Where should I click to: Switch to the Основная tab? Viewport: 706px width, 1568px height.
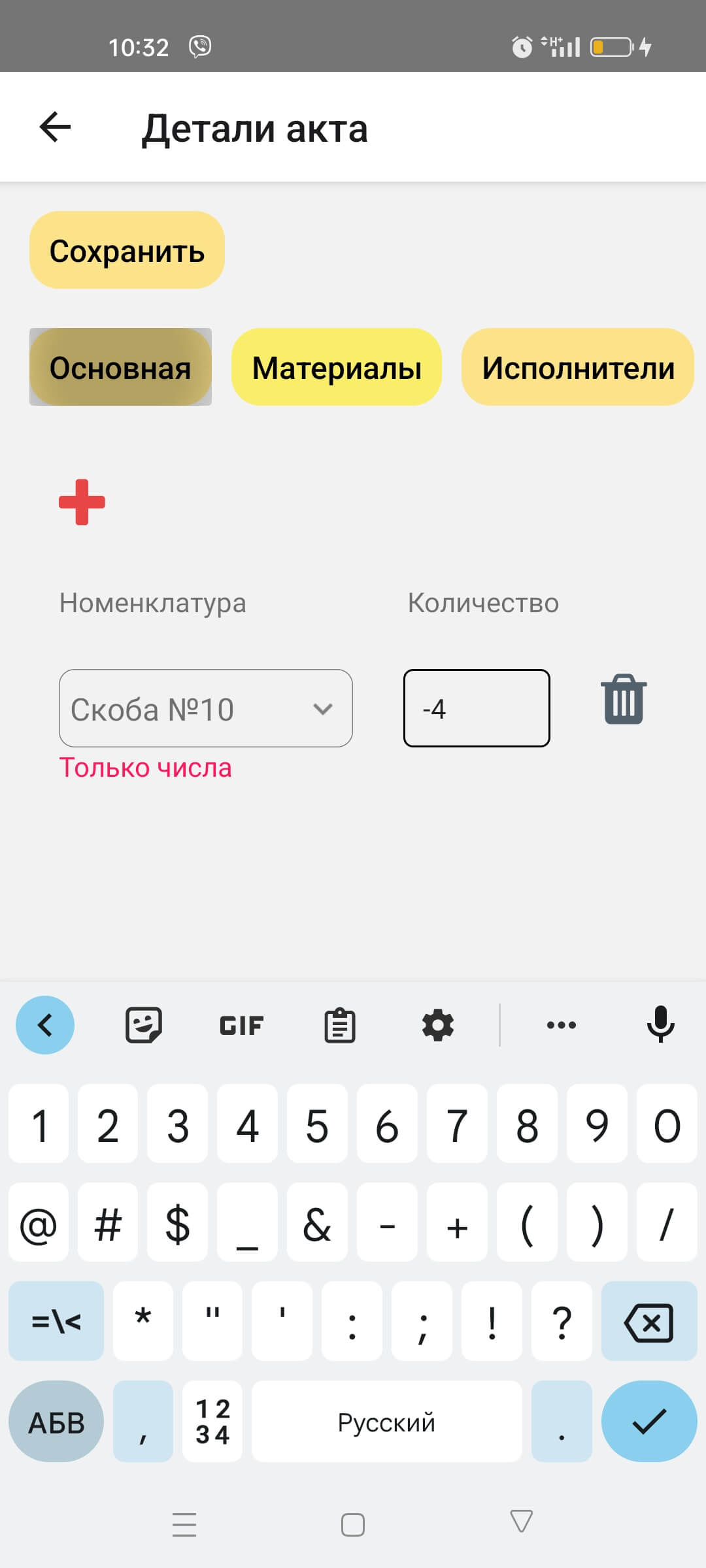coord(120,367)
